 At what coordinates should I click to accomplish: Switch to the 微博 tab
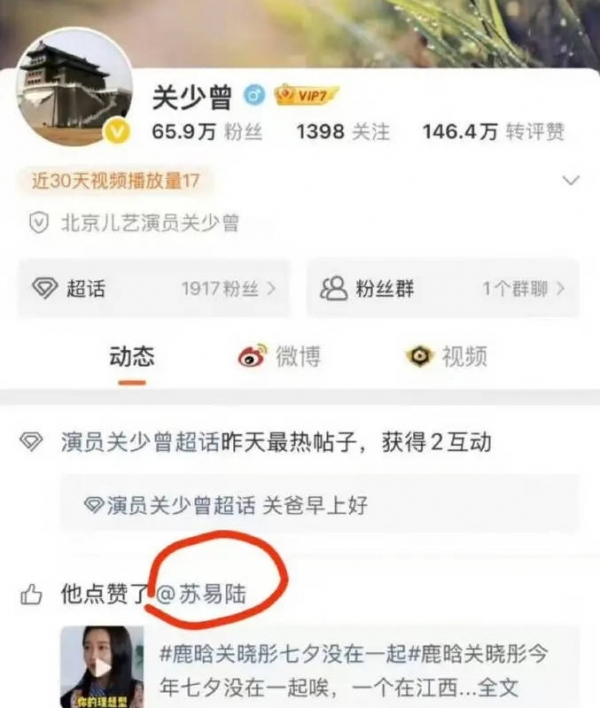click(x=279, y=356)
